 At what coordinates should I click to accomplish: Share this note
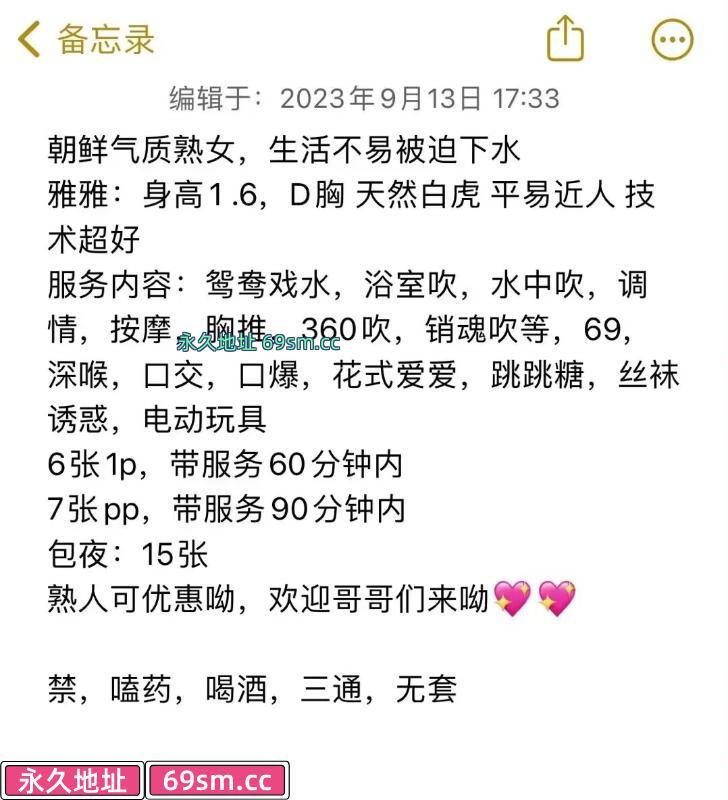pos(565,38)
